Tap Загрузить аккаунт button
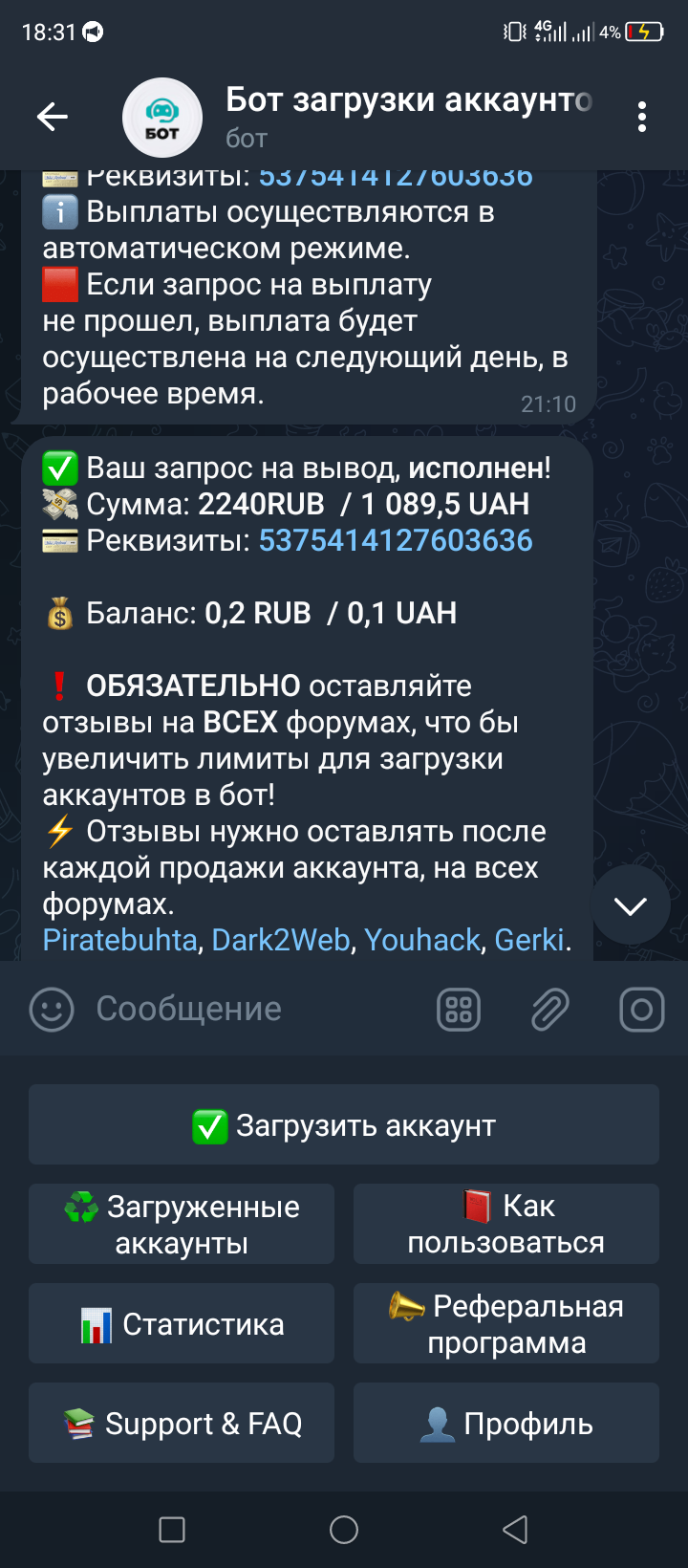Image resolution: width=688 pixels, height=1568 pixels. pyautogui.click(x=344, y=1125)
